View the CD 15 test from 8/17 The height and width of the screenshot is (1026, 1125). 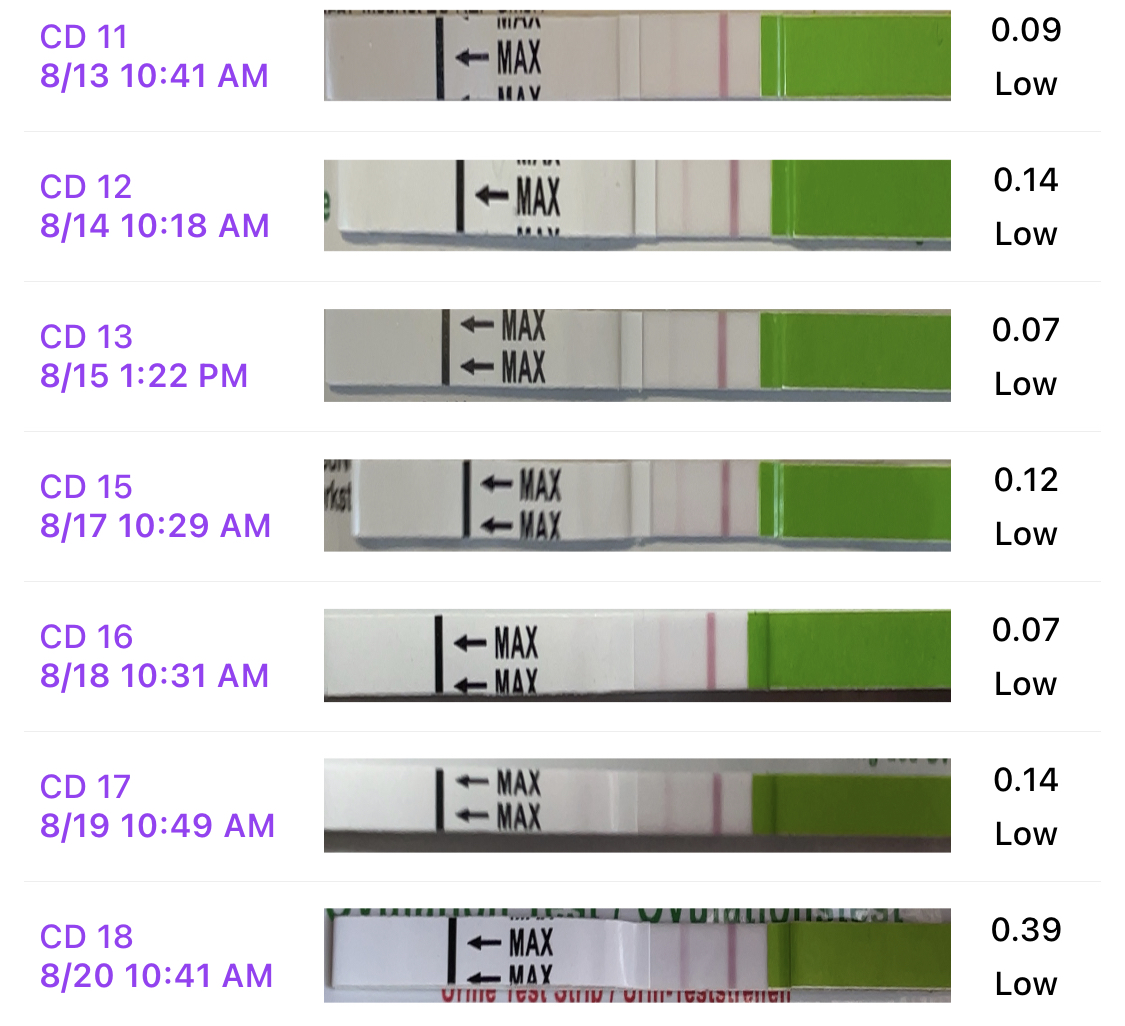pos(155,506)
